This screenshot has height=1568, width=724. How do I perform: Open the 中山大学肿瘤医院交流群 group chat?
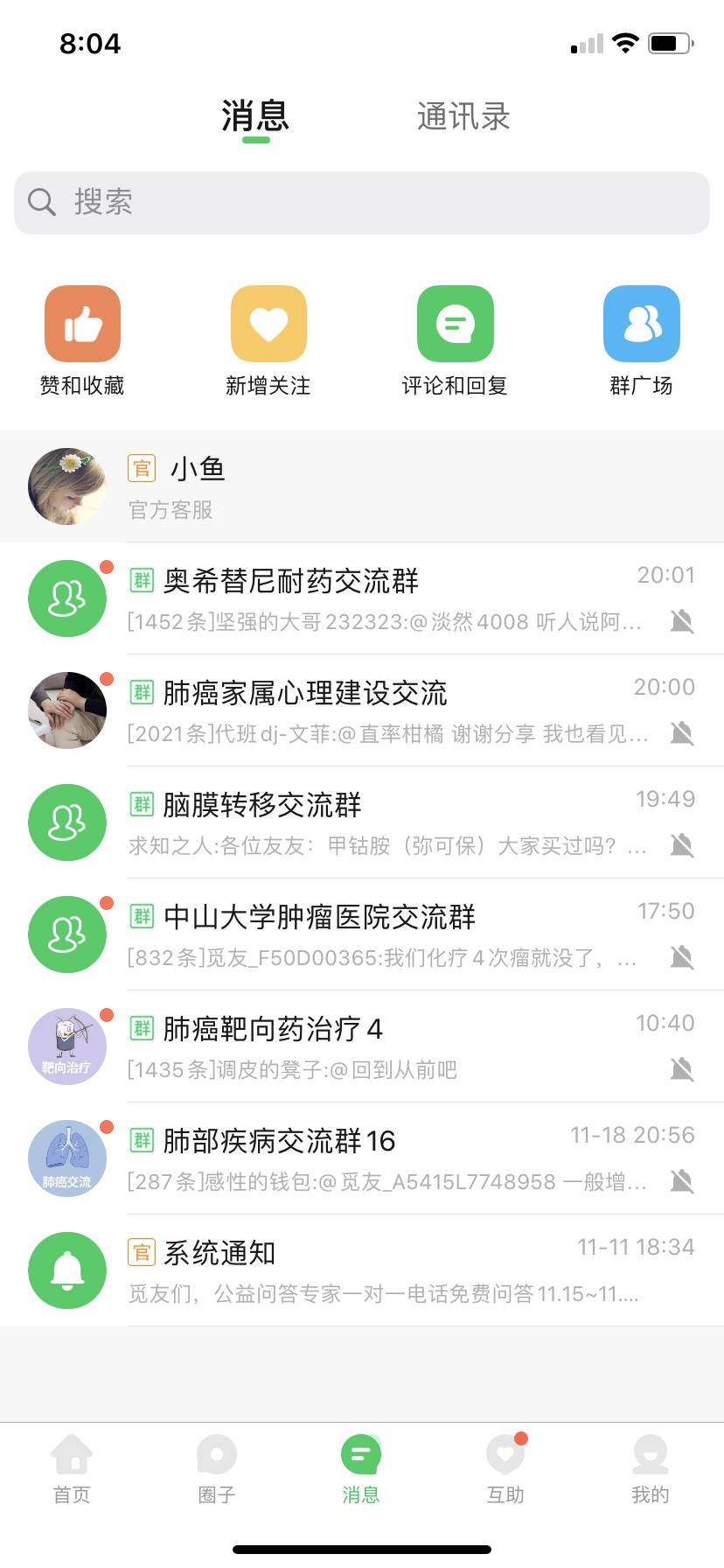click(385, 934)
